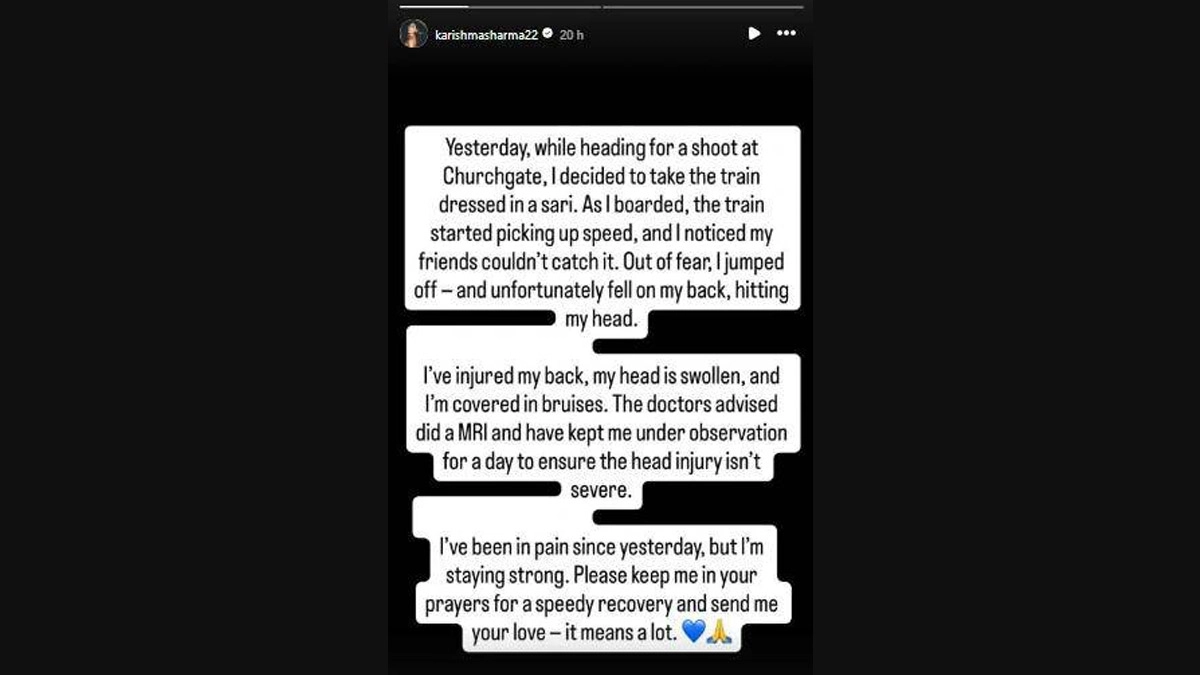Open karishmasharma22's profile picture
1200x675 pixels.
[414, 34]
